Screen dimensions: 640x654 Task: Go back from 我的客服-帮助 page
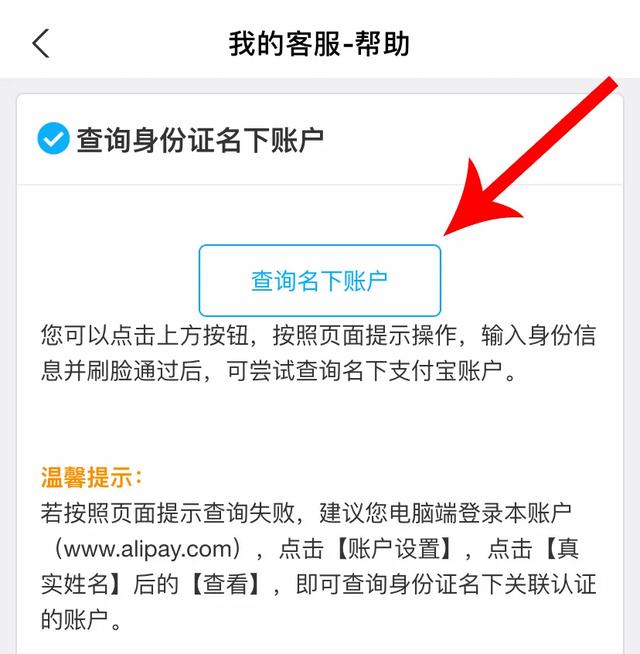41,44
